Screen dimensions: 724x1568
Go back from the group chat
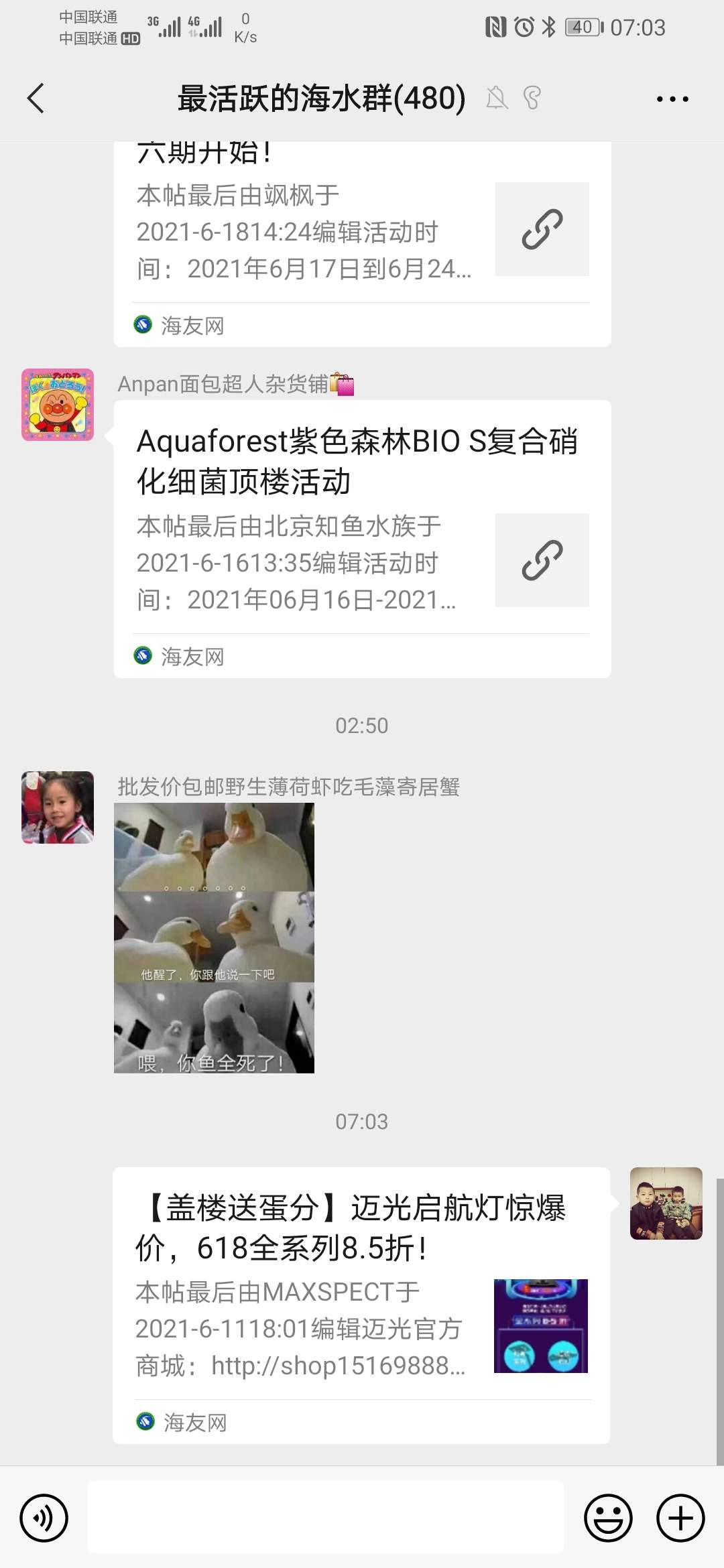click(36, 99)
